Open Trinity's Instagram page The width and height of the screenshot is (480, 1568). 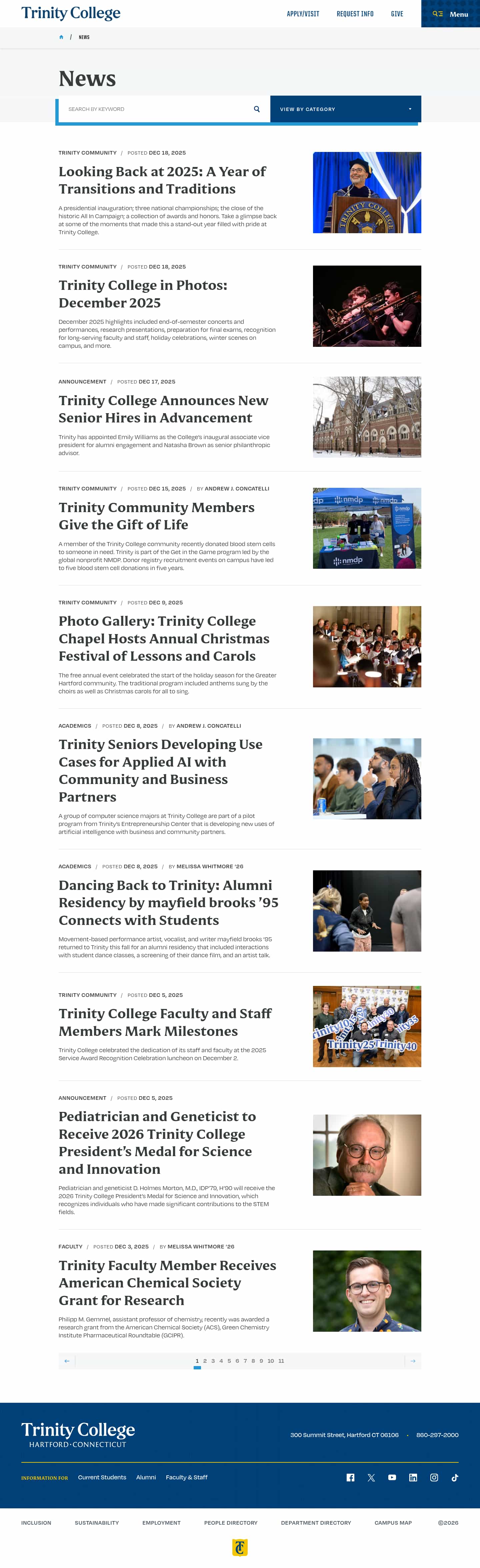(434, 1477)
